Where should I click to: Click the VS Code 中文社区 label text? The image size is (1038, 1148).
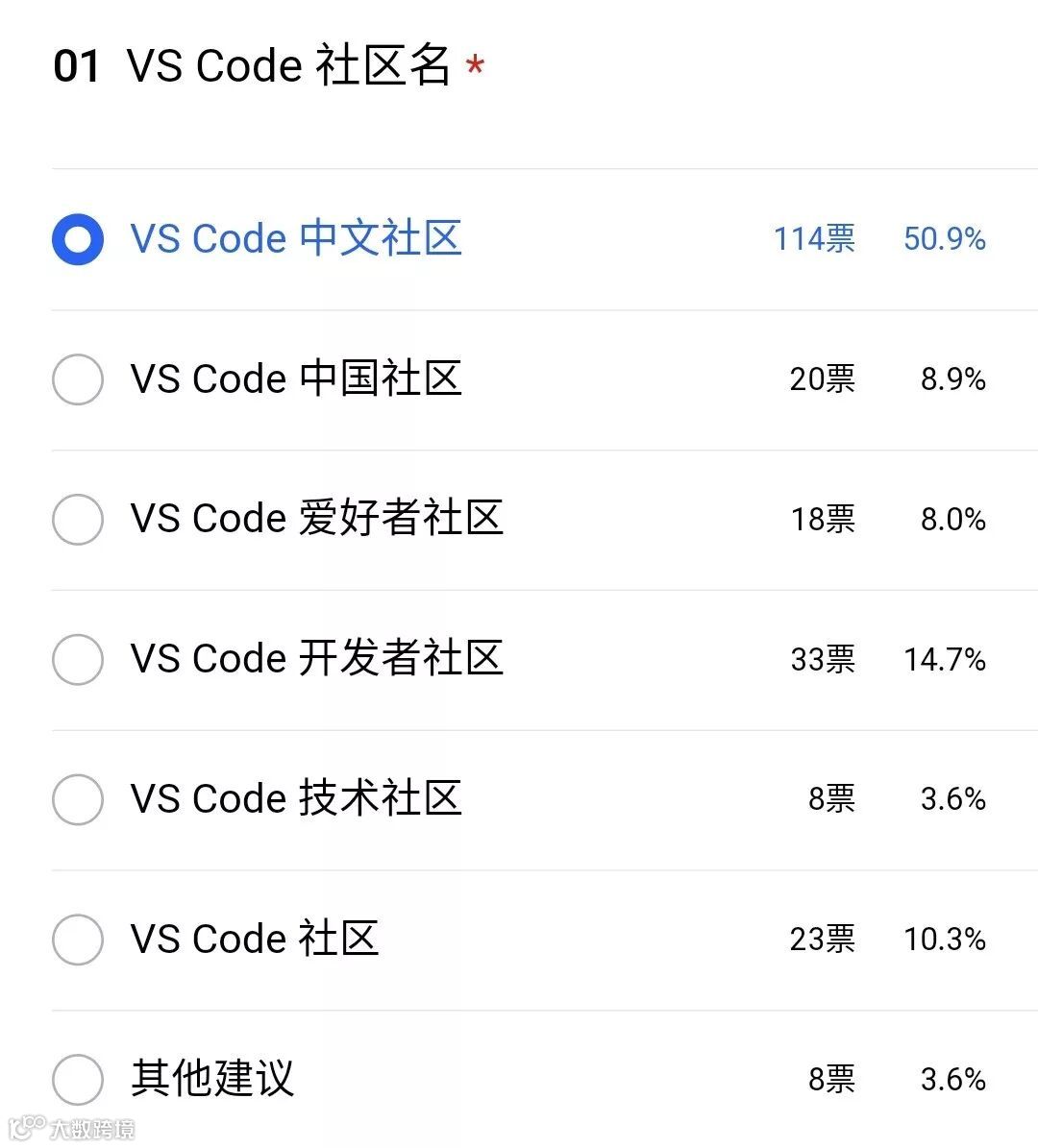(x=296, y=239)
